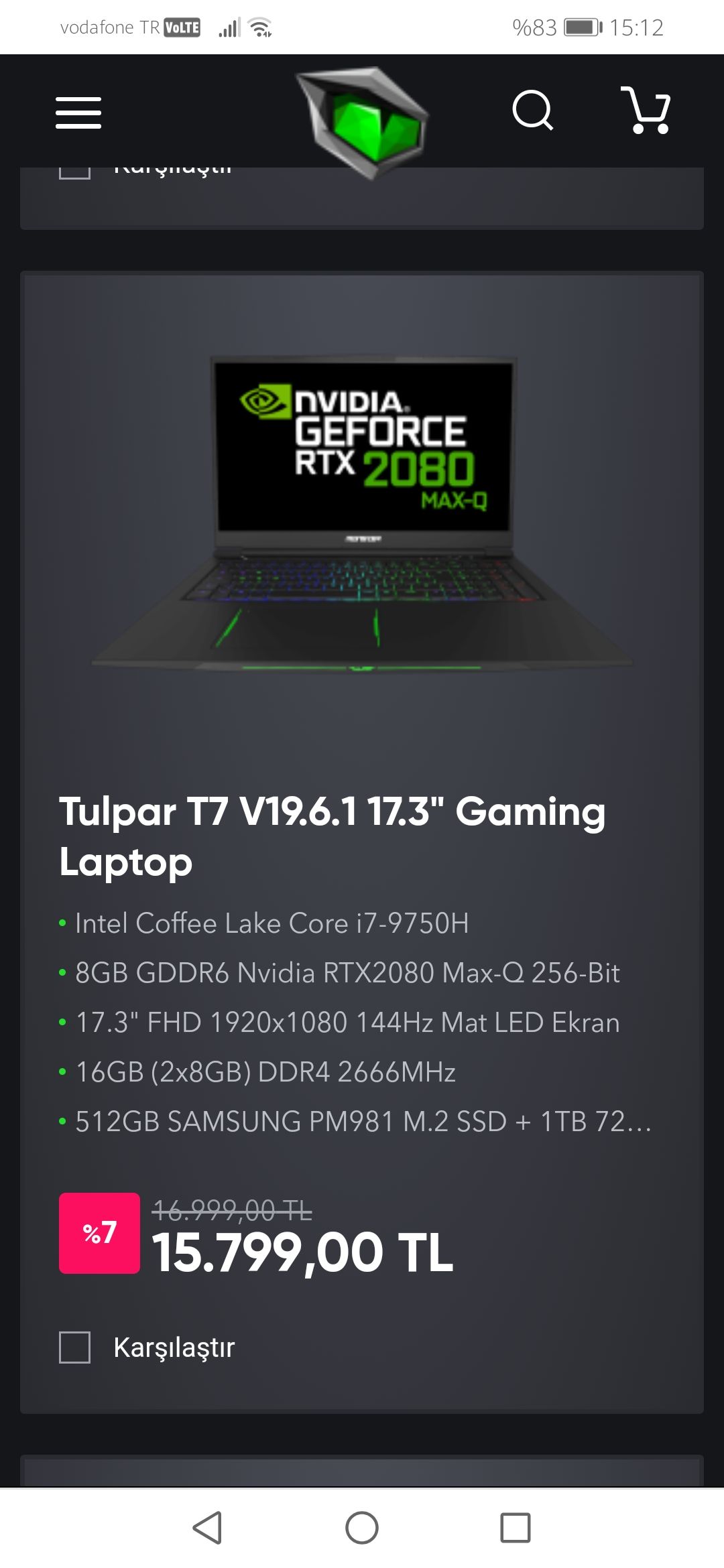Open the shopping cart
724x1568 pixels.
[646, 111]
